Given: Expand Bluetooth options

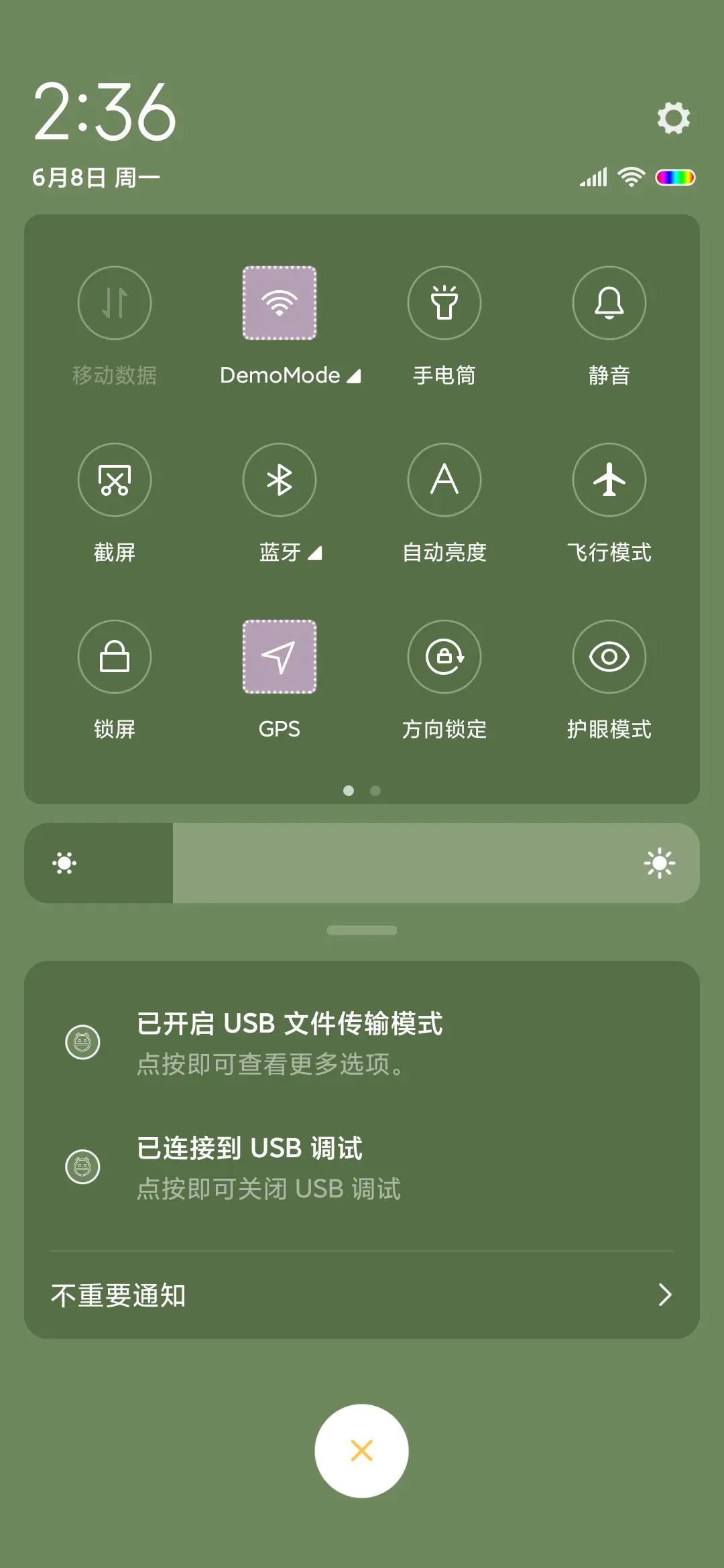Looking at the screenshot, I should pos(315,553).
